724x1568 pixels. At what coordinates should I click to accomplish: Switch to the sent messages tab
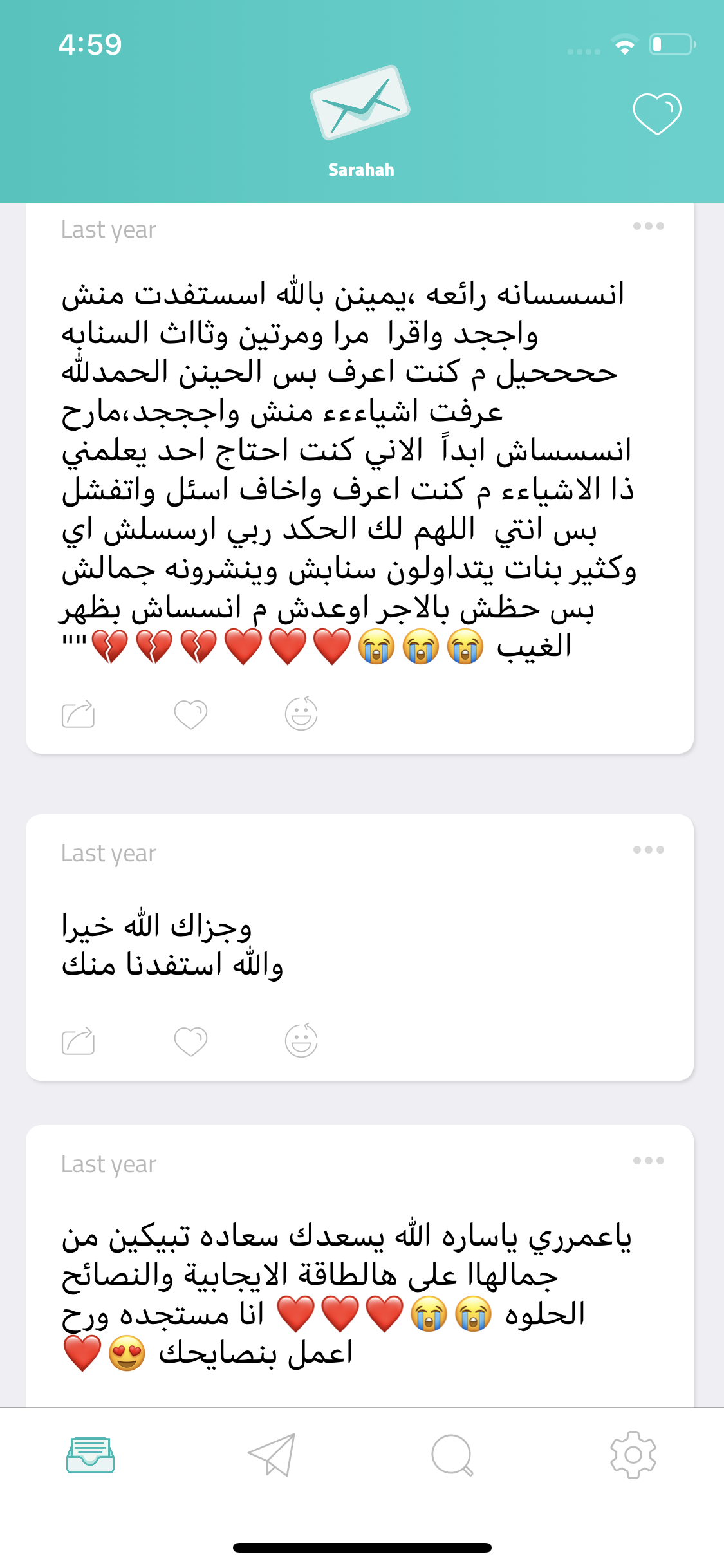272,1455
